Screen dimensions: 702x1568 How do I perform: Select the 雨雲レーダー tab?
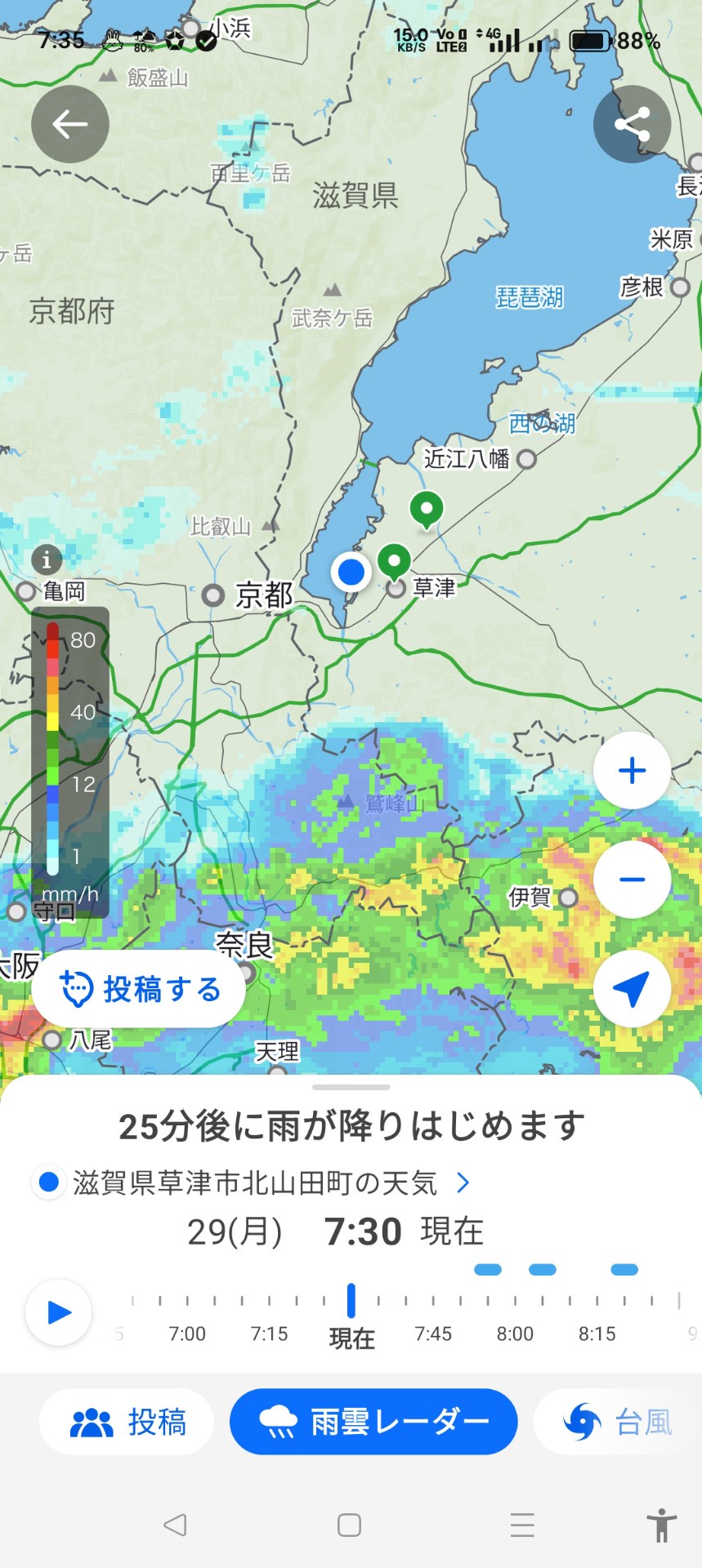tap(373, 1422)
